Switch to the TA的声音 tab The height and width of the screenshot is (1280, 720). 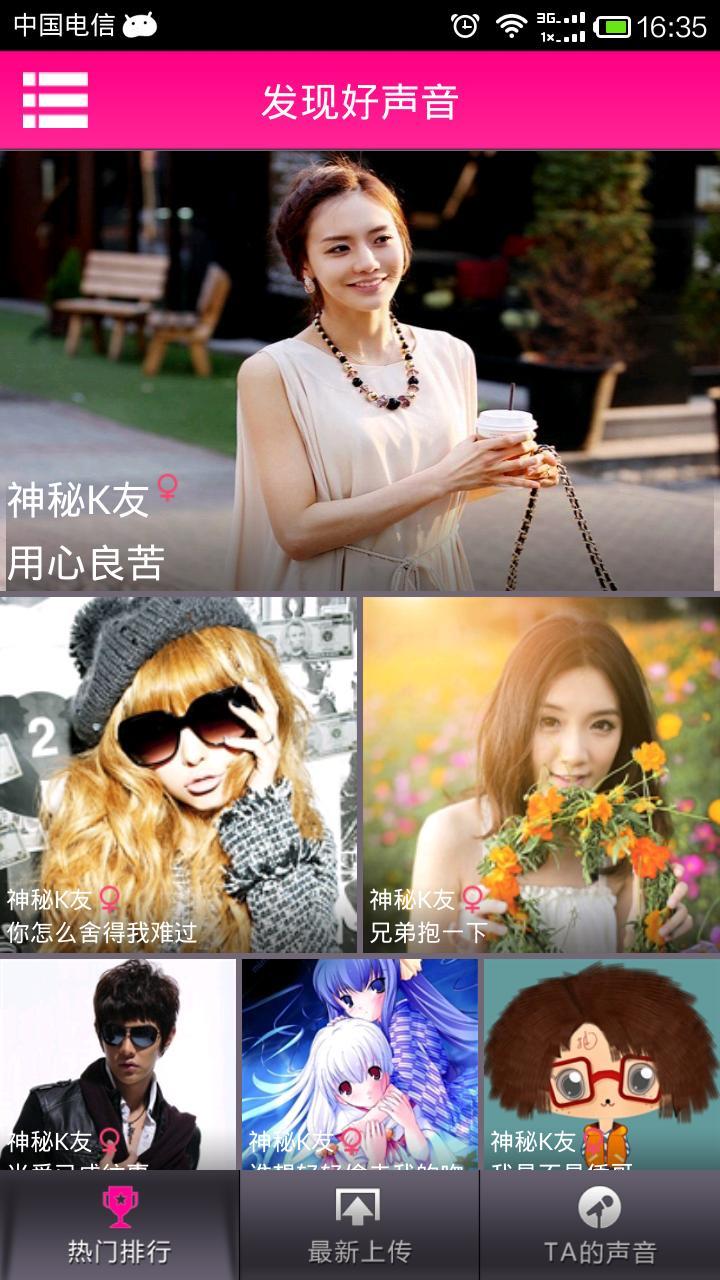[600, 1225]
